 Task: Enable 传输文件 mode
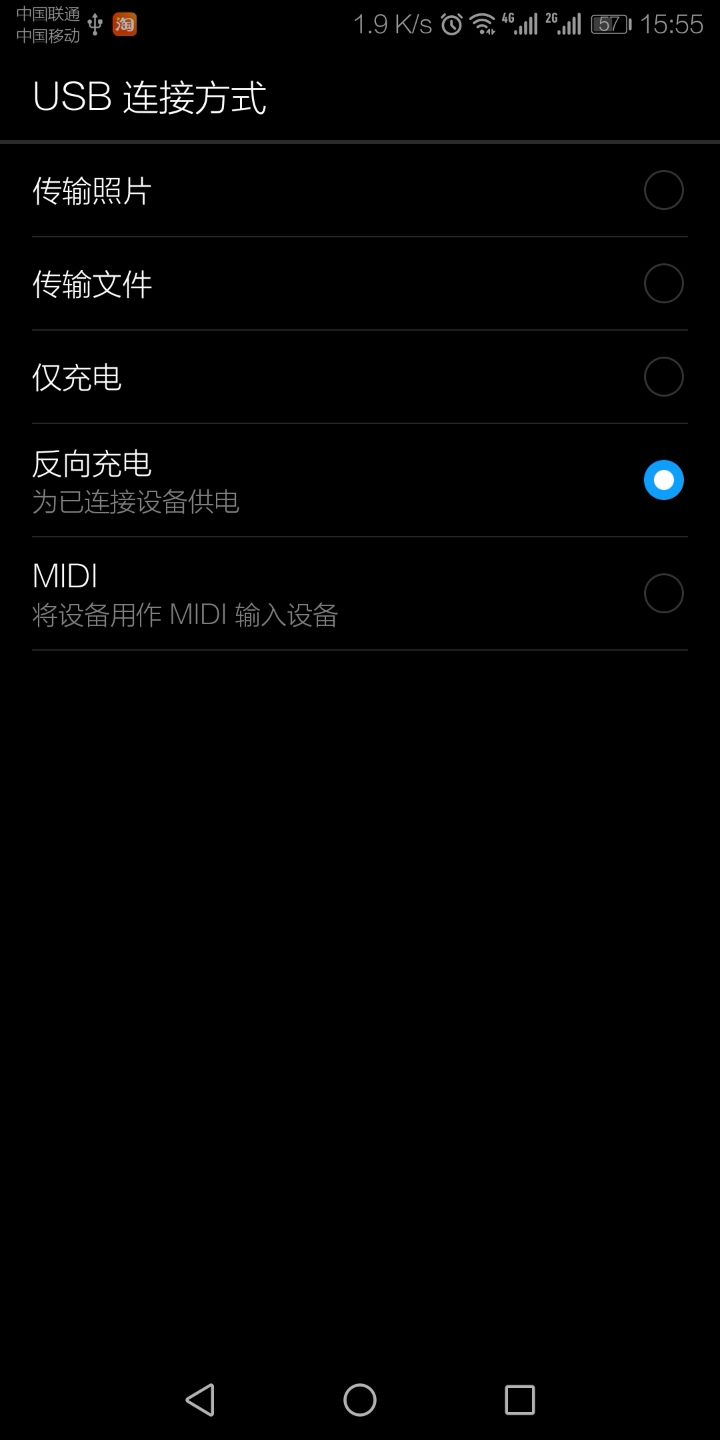[x=663, y=283]
